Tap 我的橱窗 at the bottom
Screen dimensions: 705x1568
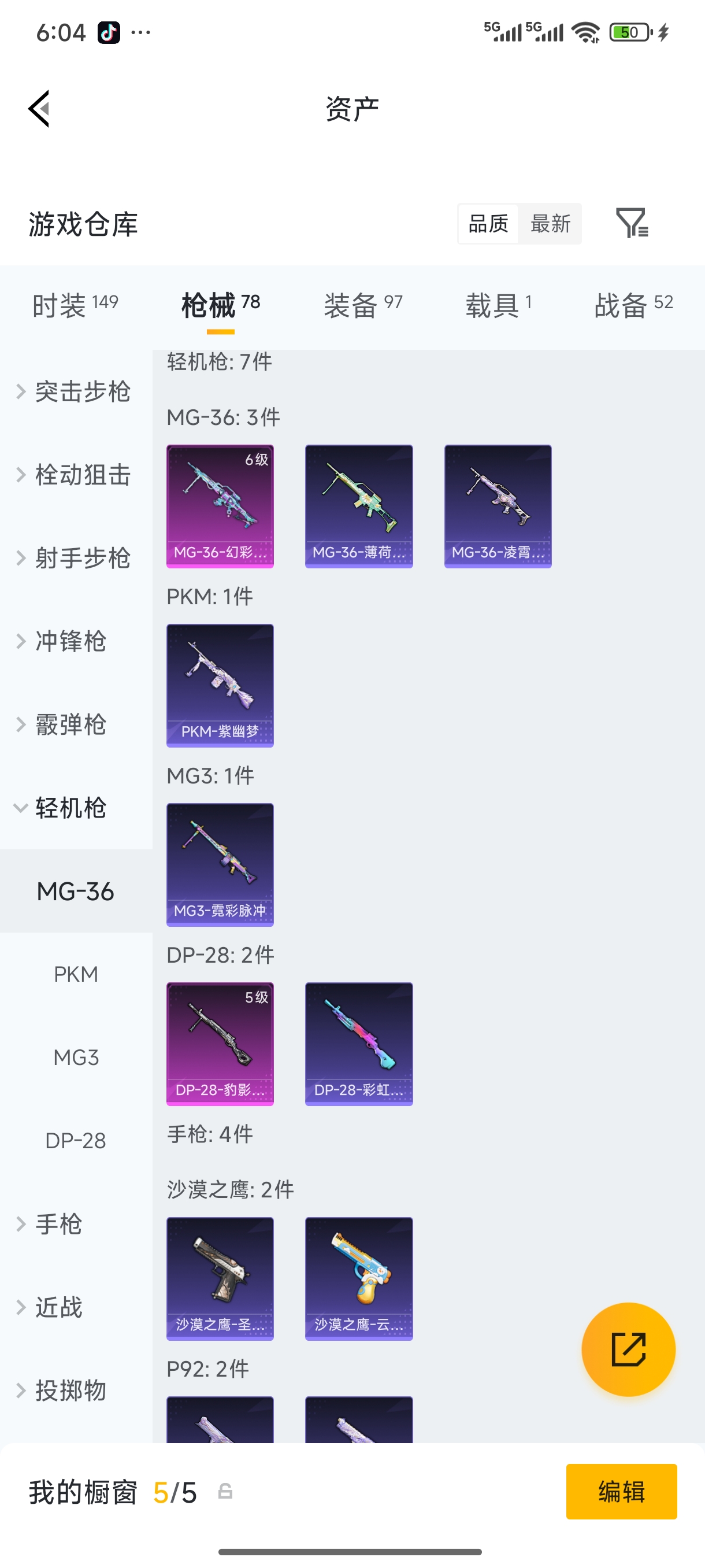[81, 1491]
